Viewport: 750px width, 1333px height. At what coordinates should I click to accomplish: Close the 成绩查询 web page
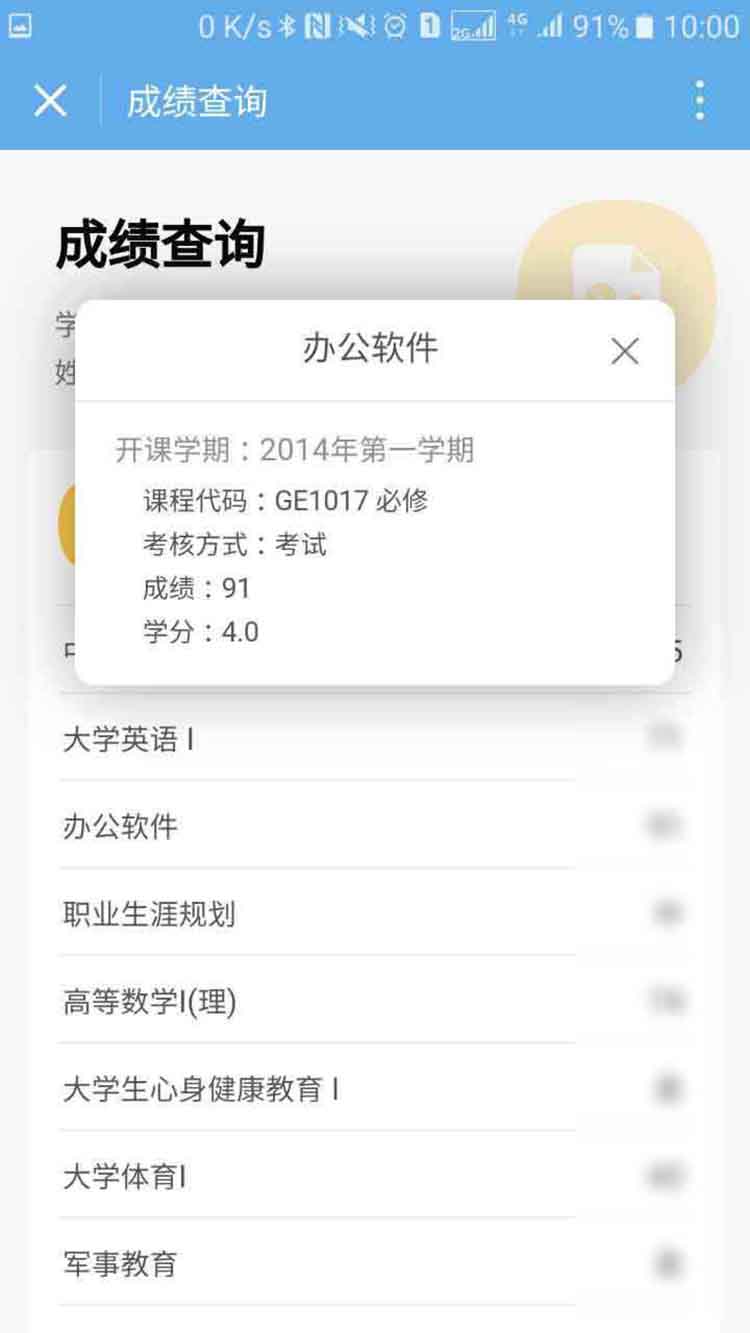[50, 101]
